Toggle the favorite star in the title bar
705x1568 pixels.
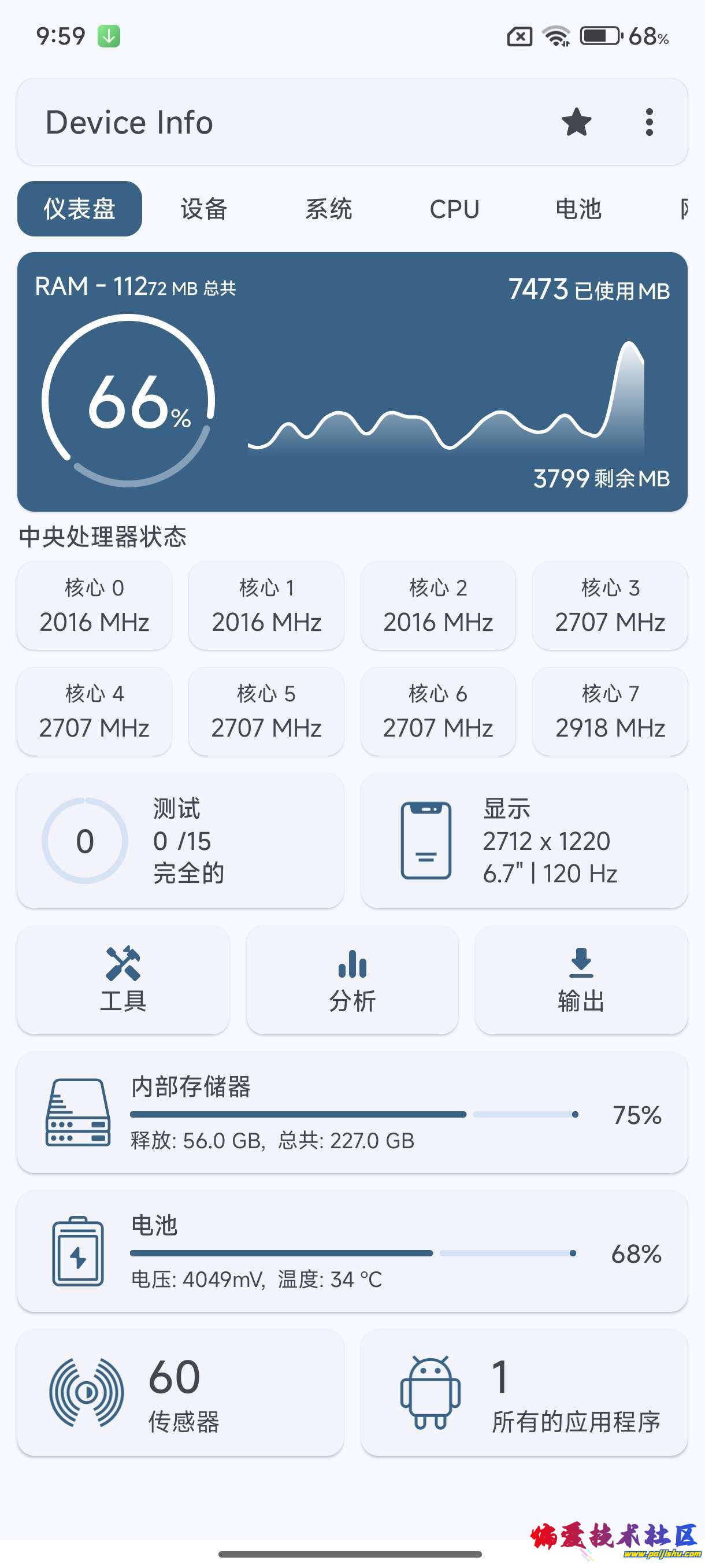click(576, 123)
